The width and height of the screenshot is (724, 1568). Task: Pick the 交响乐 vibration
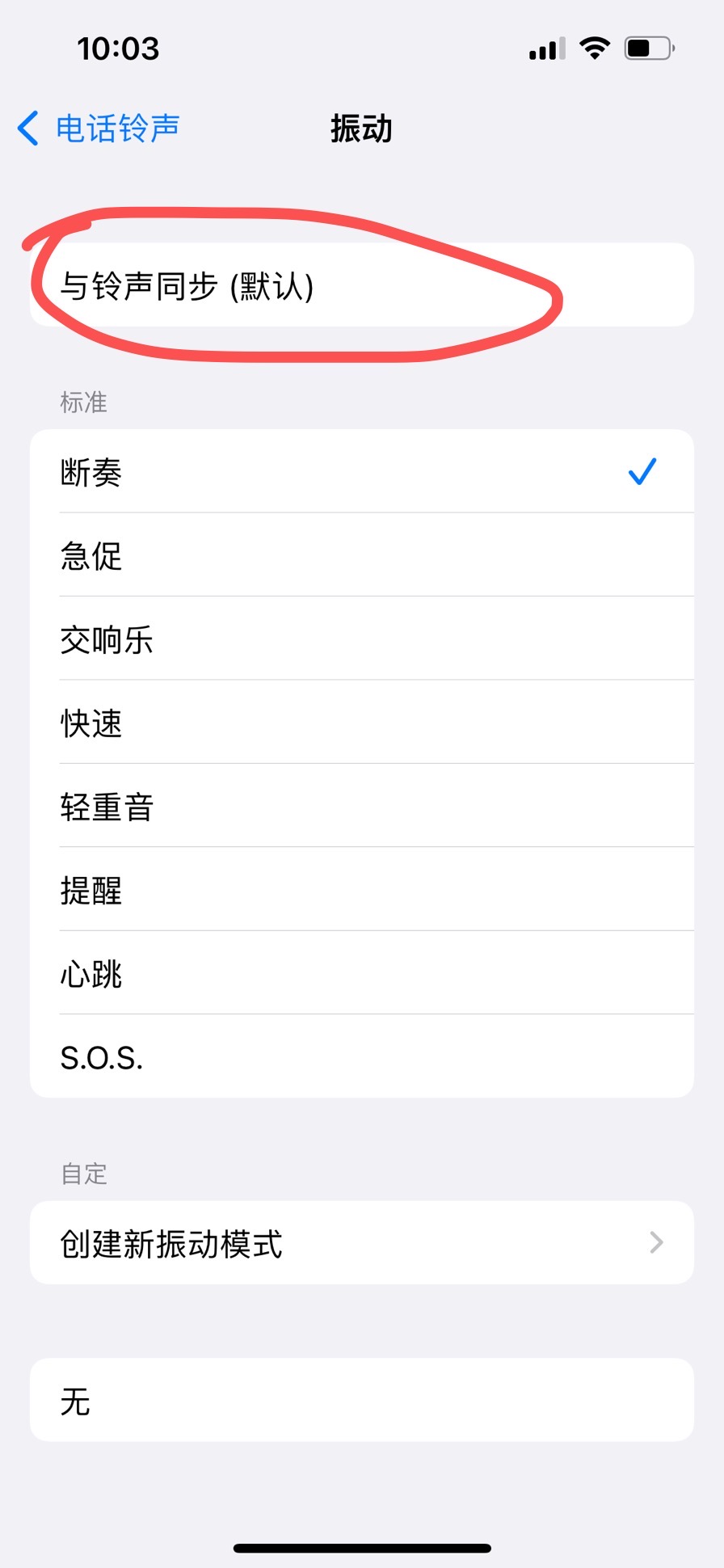pos(361,639)
